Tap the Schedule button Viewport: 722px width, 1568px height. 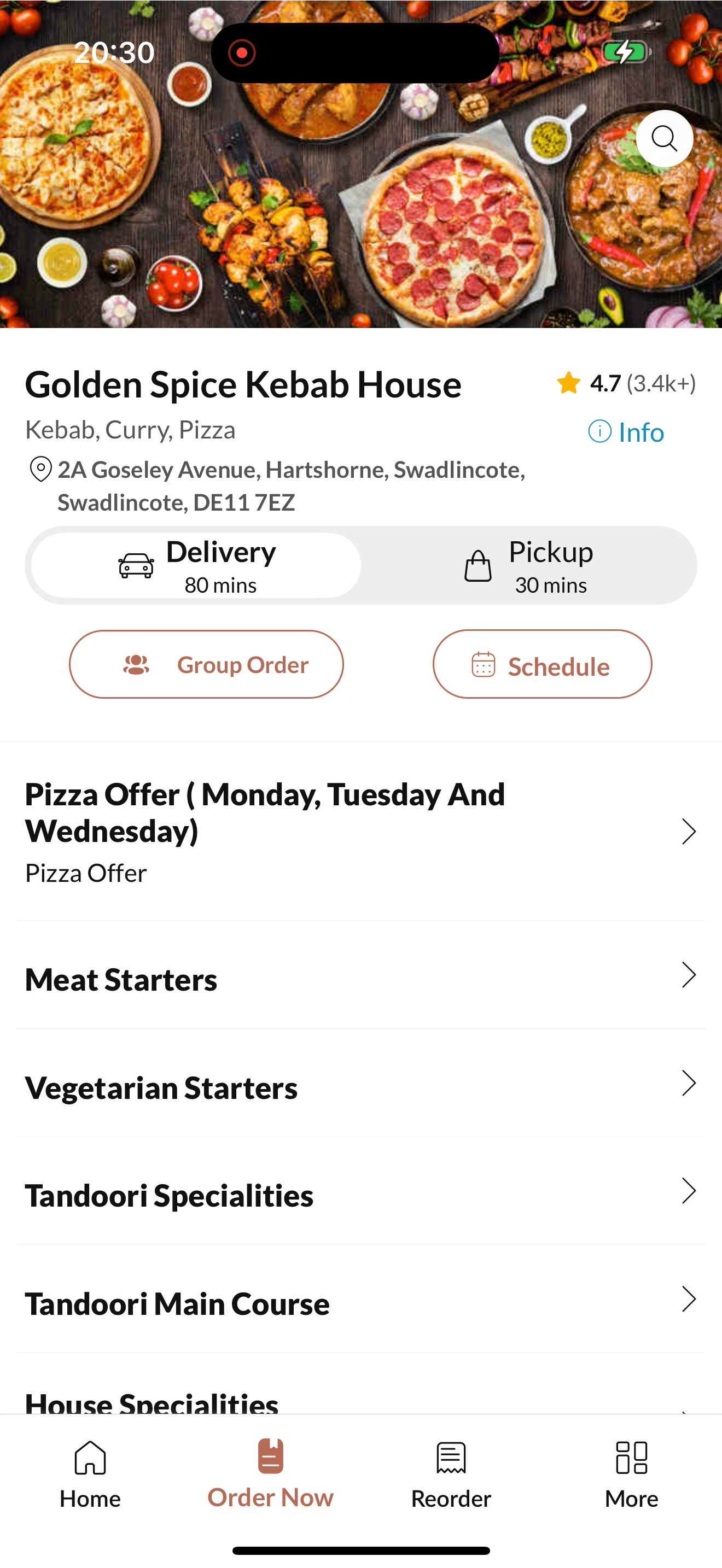(543, 664)
